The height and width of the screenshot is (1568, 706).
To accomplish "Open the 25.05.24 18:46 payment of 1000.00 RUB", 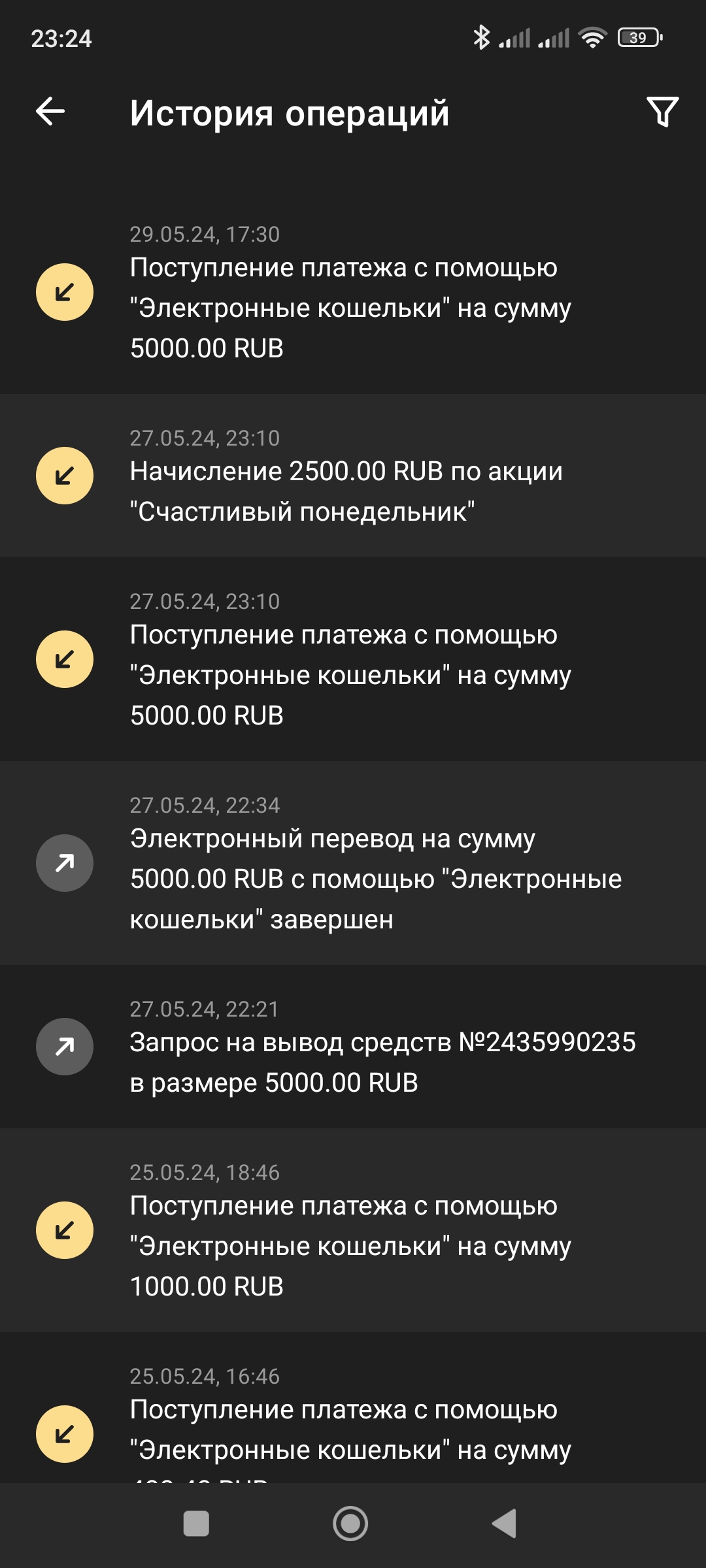I will (353, 1231).
